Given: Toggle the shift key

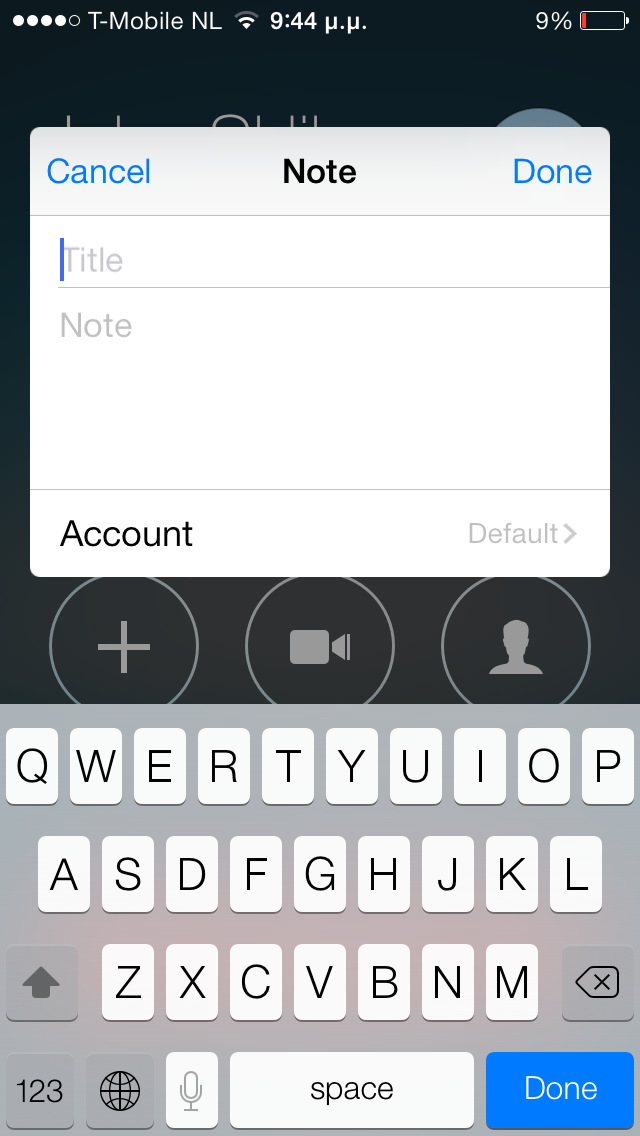Looking at the screenshot, I should (x=41, y=982).
